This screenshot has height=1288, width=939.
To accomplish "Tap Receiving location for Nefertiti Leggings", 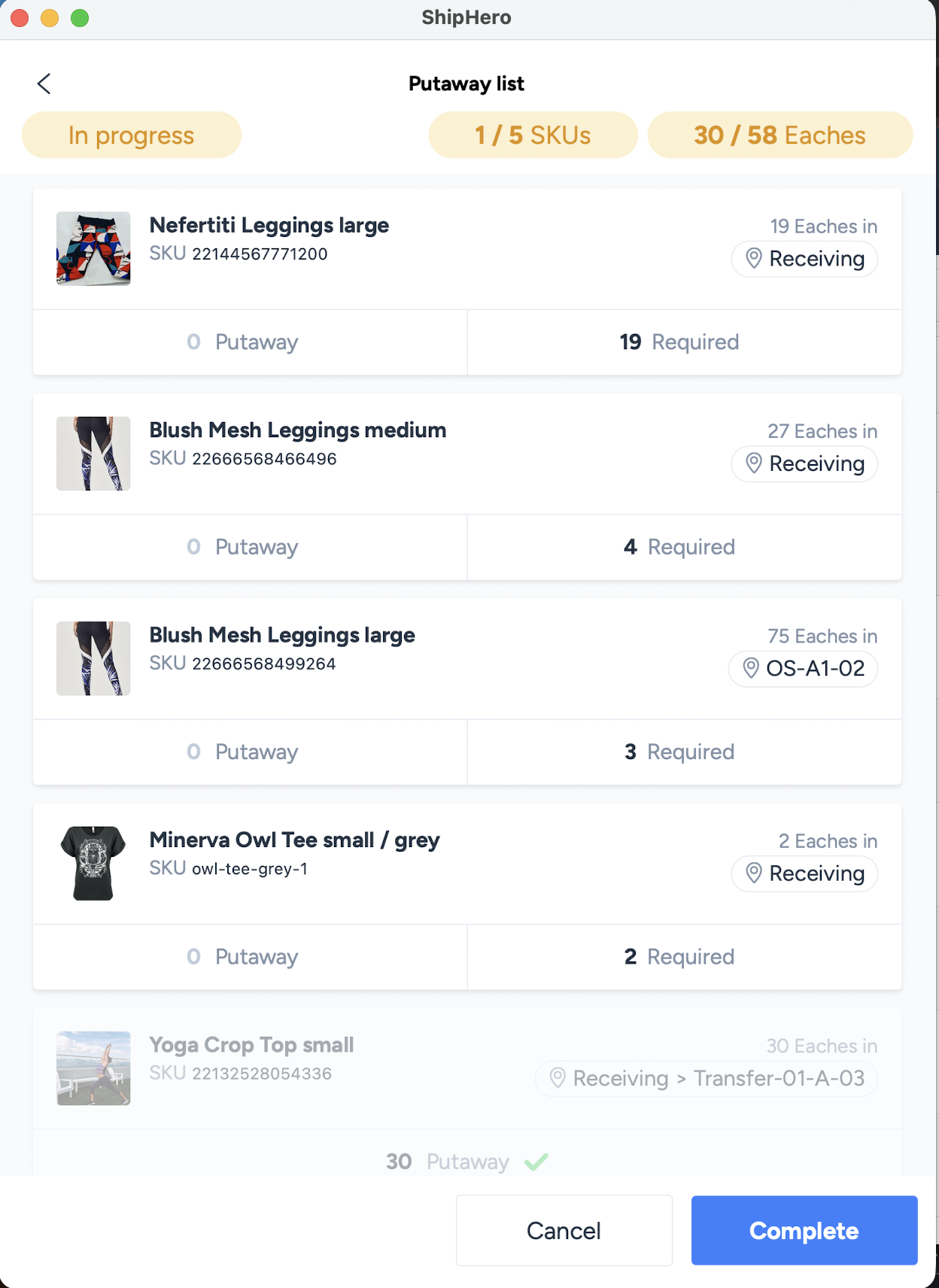I will tap(804, 259).
